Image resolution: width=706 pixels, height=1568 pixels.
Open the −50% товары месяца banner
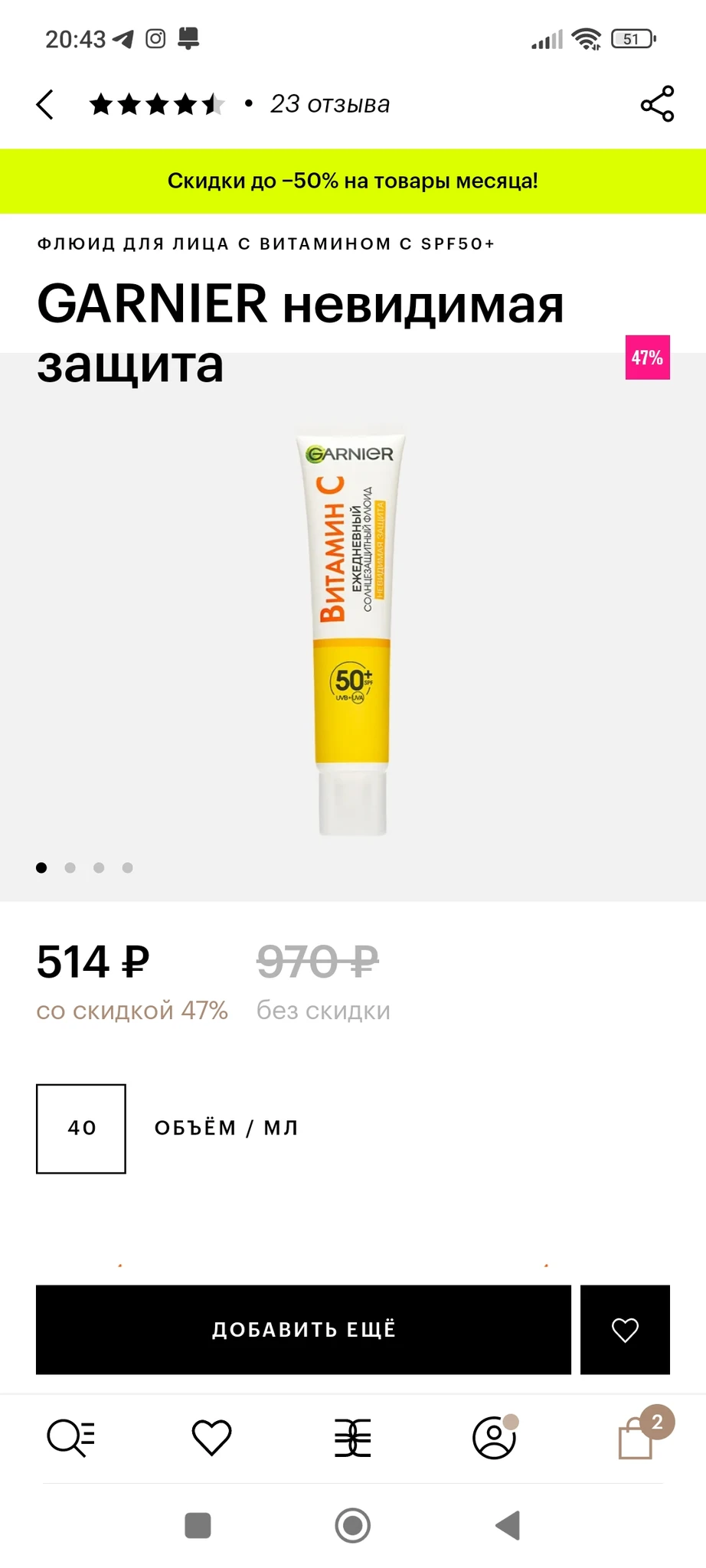353,181
